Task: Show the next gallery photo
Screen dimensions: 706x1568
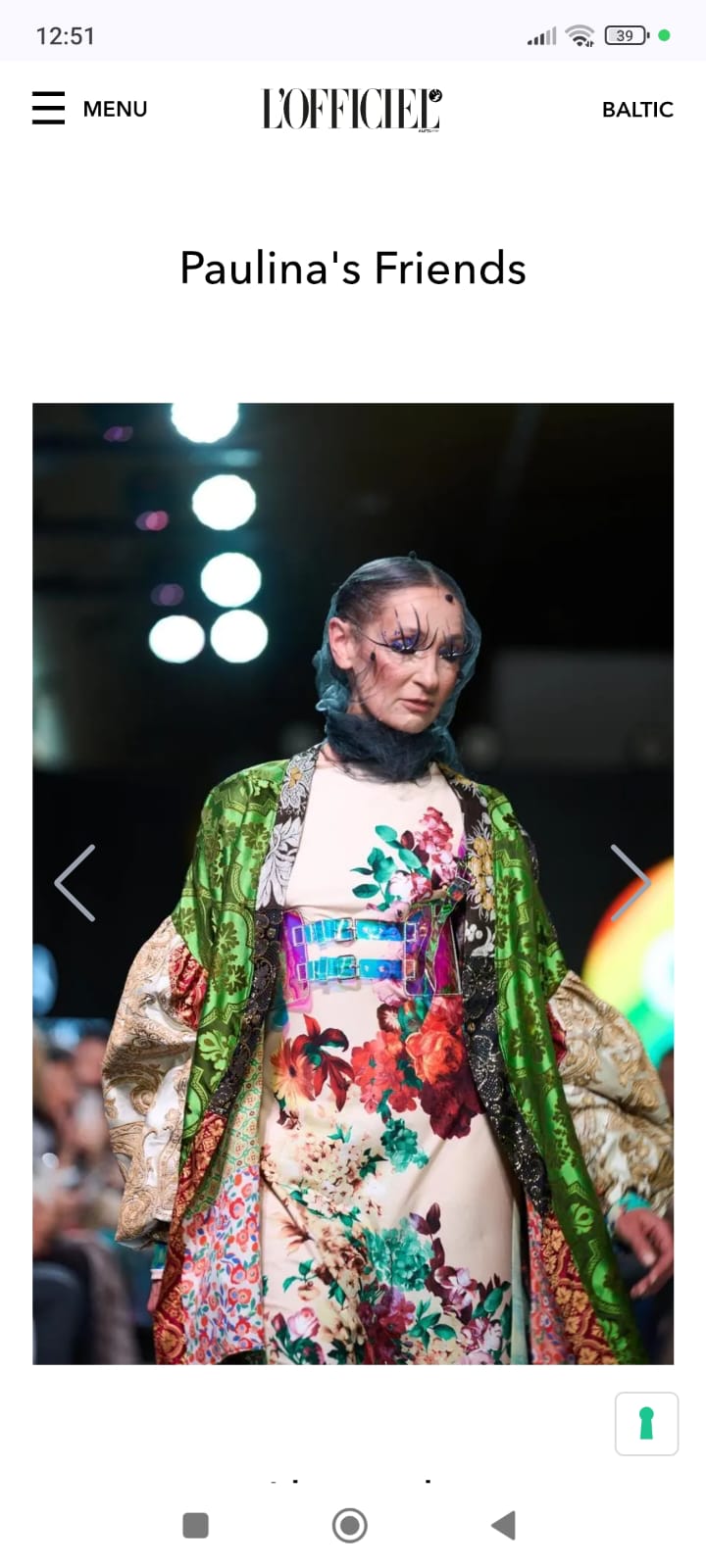Action: 630,883
